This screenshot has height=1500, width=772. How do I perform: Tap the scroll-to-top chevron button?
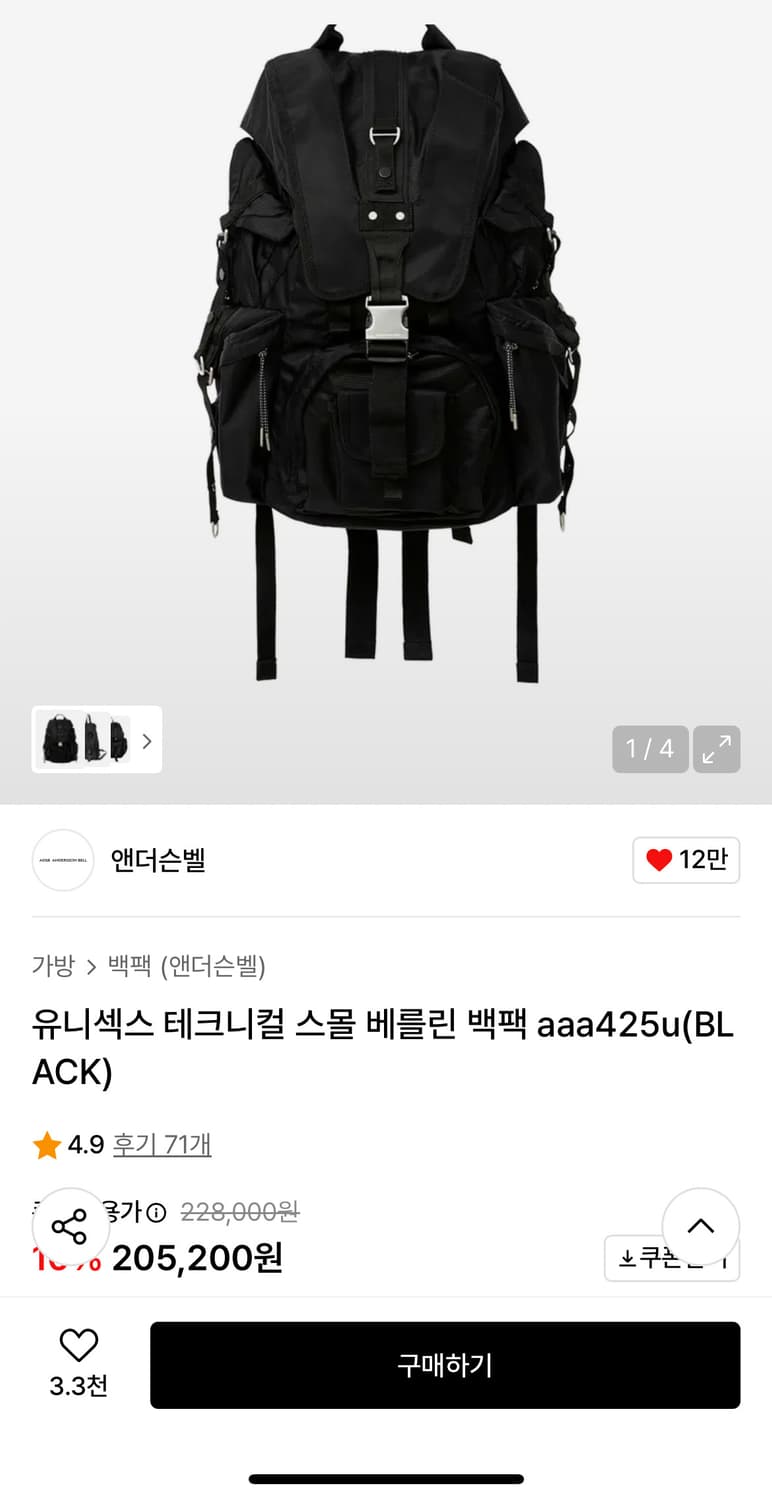pyautogui.click(x=701, y=1226)
